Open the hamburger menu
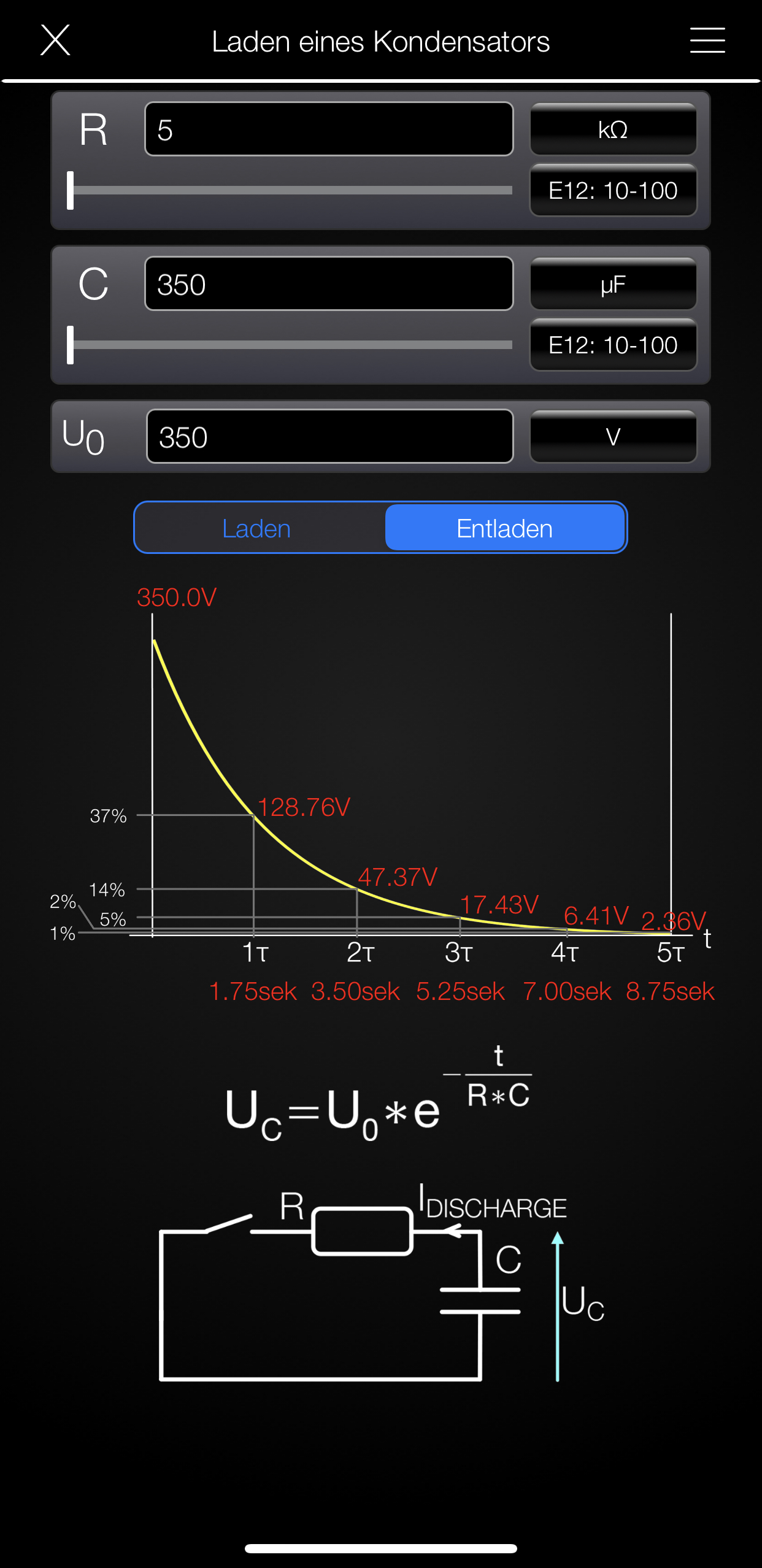Screen dimensions: 762x1568 point(707,40)
